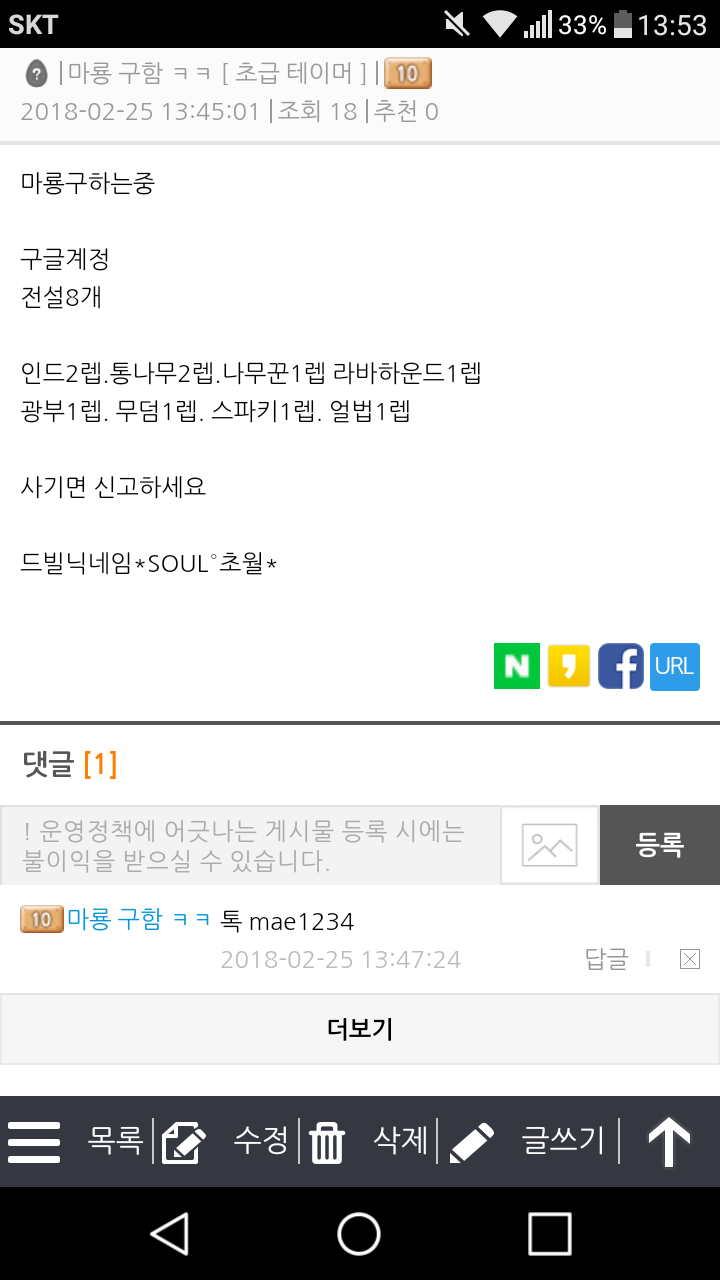Screen dimensions: 720x1280
Task: Go back to 목록 list
Action: (x=116, y=1140)
